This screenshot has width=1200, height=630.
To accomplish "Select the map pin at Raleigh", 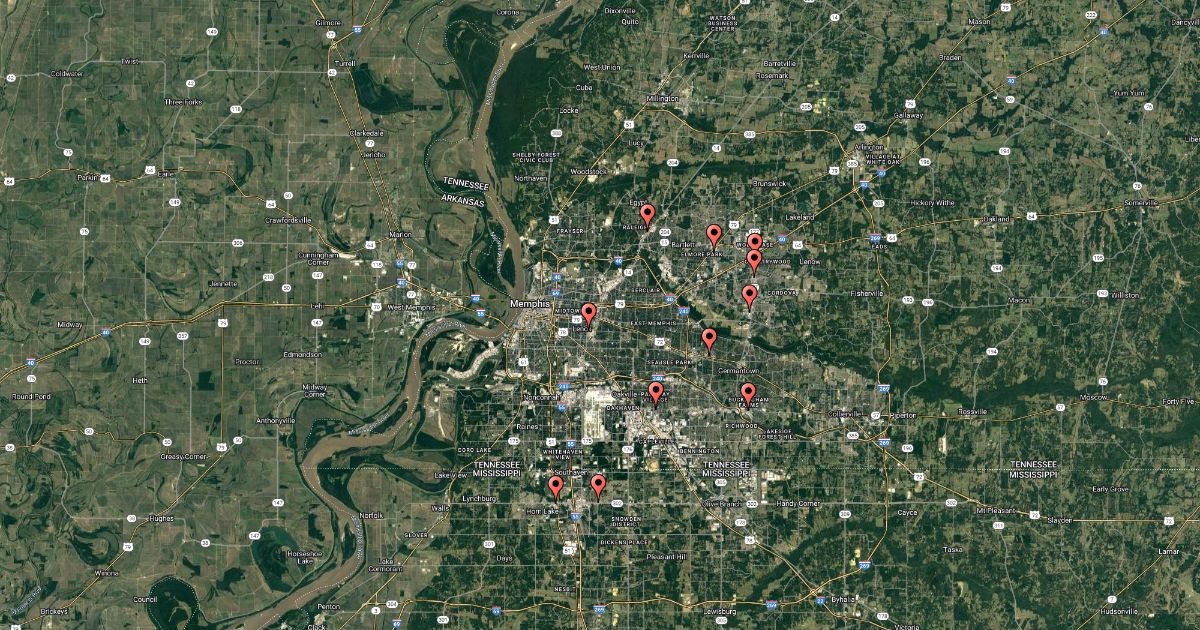I will pyautogui.click(x=647, y=214).
